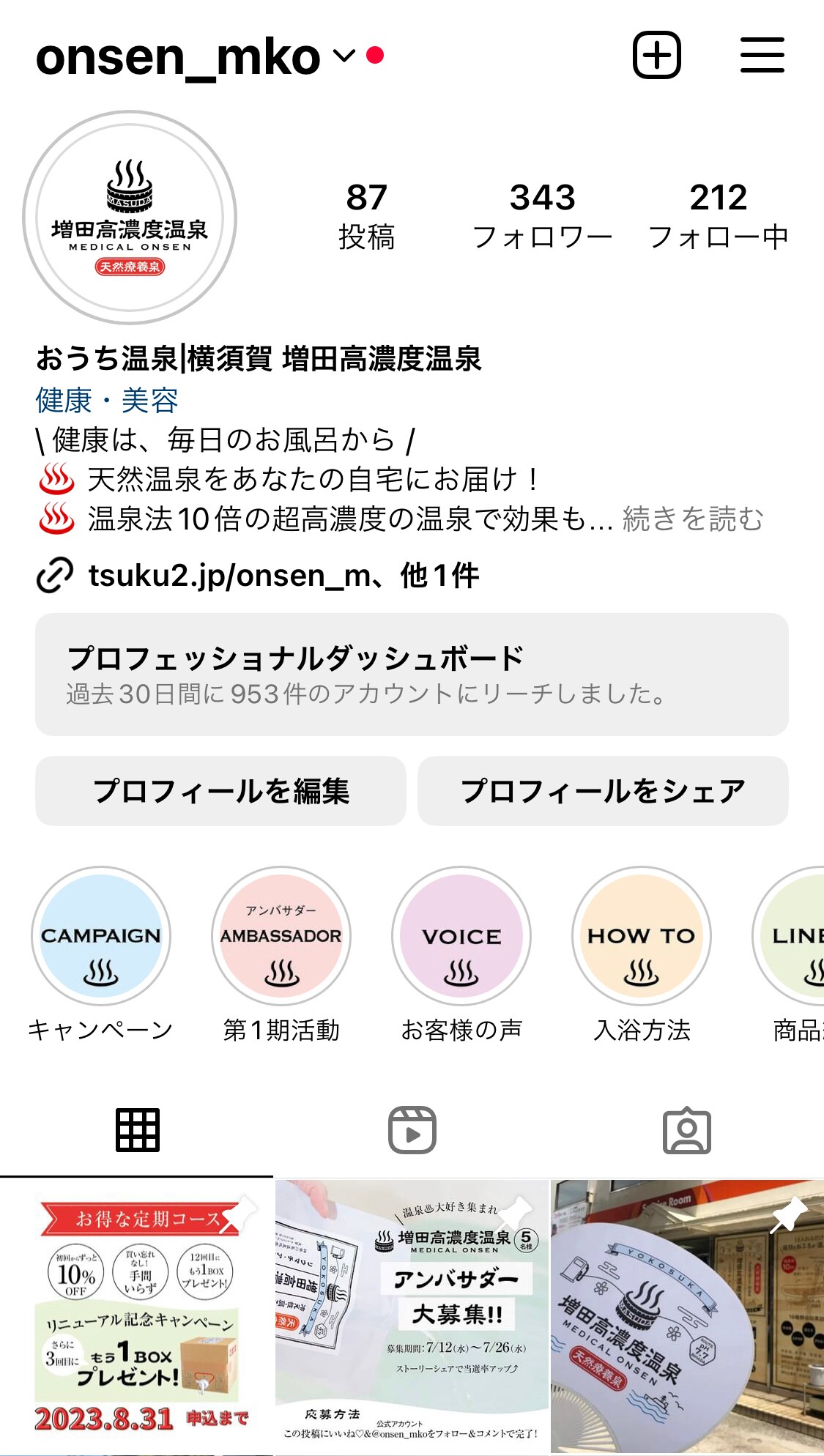Viewport: 824px width, 1456px height.
Task: Tap プロフィールを編集 button
Action: (x=220, y=791)
